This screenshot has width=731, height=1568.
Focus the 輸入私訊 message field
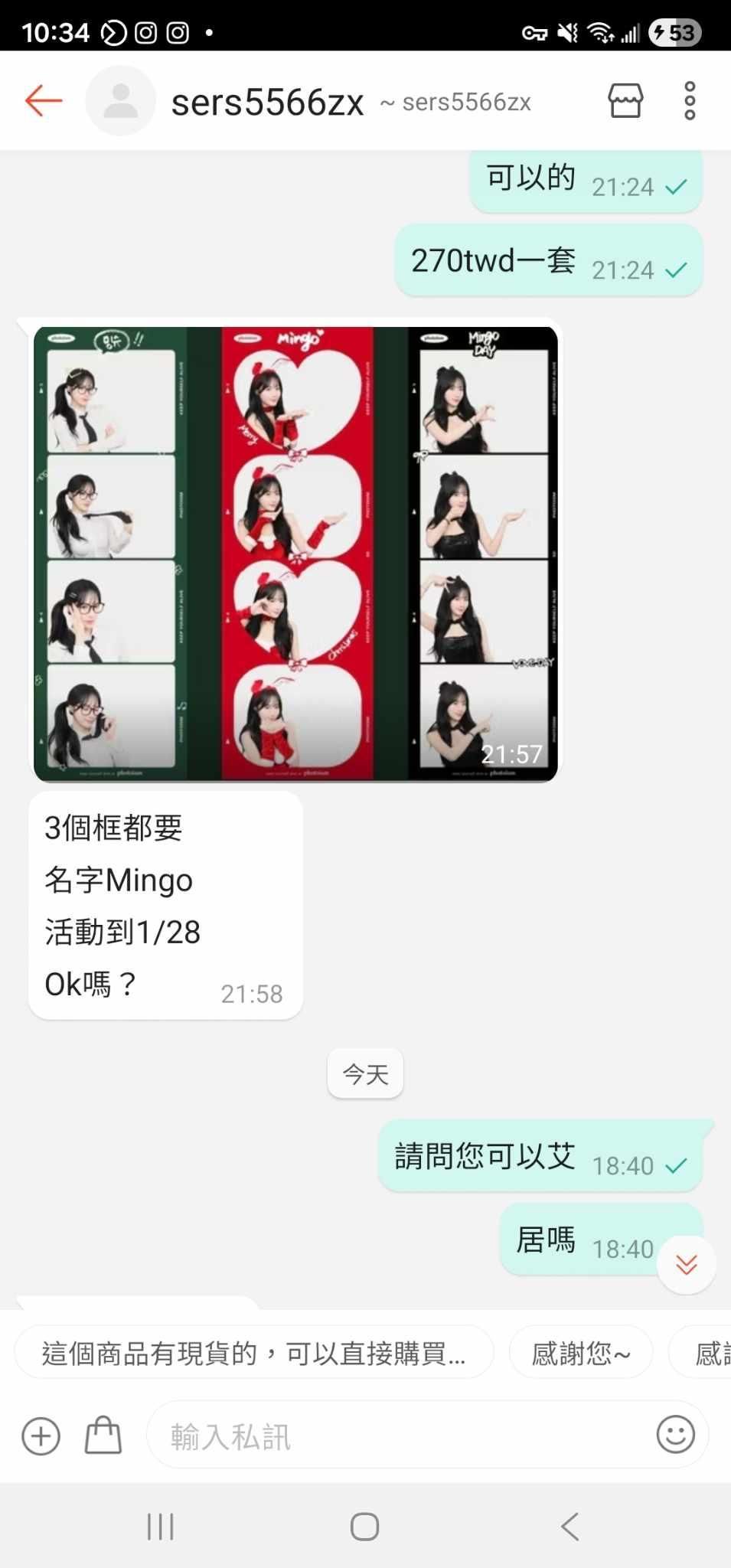[398, 1436]
